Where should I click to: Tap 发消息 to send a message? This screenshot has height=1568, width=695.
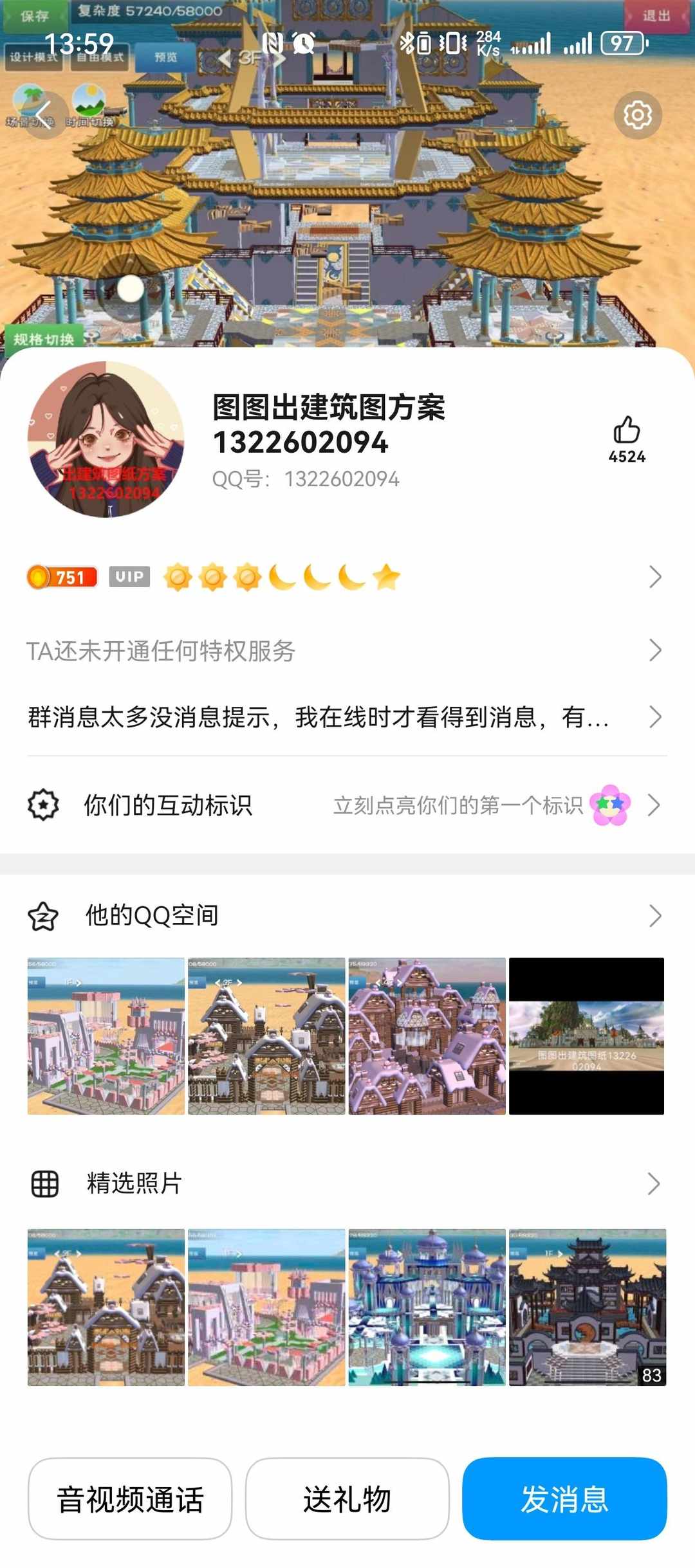(564, 1499)
